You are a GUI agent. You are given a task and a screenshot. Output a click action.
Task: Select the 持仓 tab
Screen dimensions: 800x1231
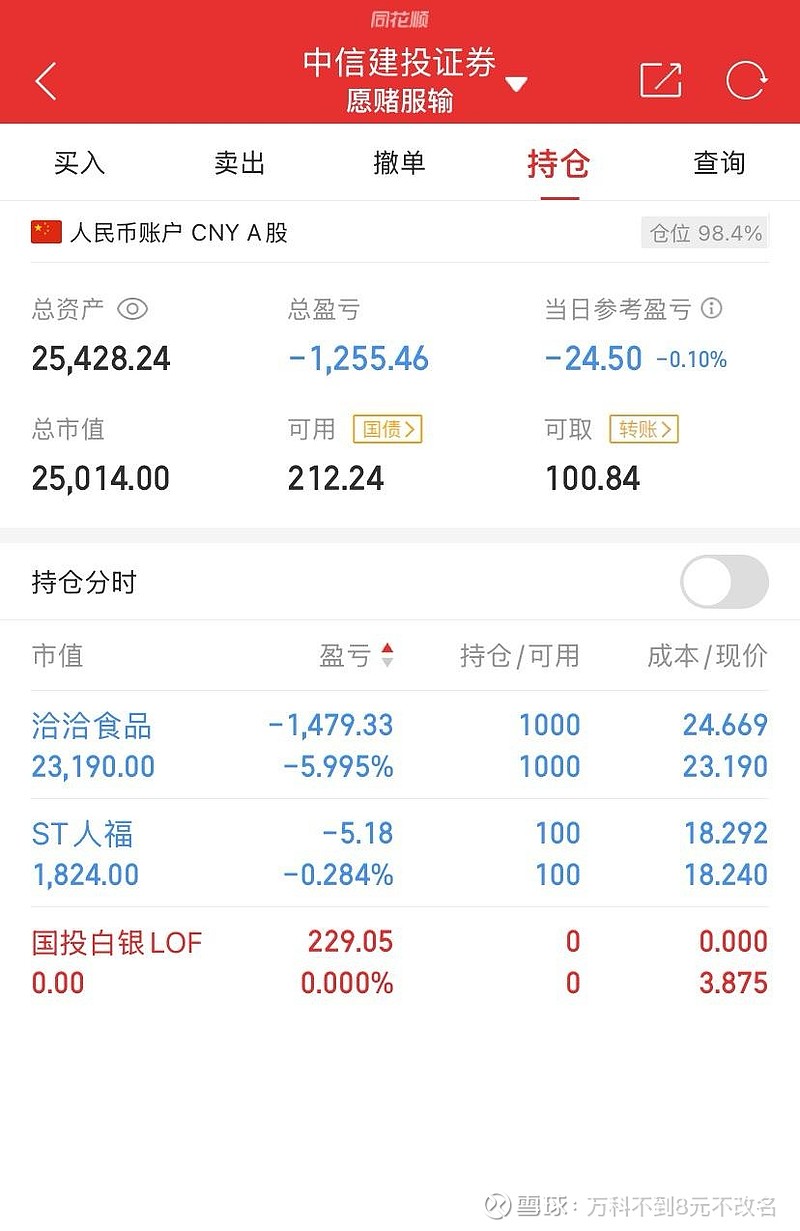point(559,163)
